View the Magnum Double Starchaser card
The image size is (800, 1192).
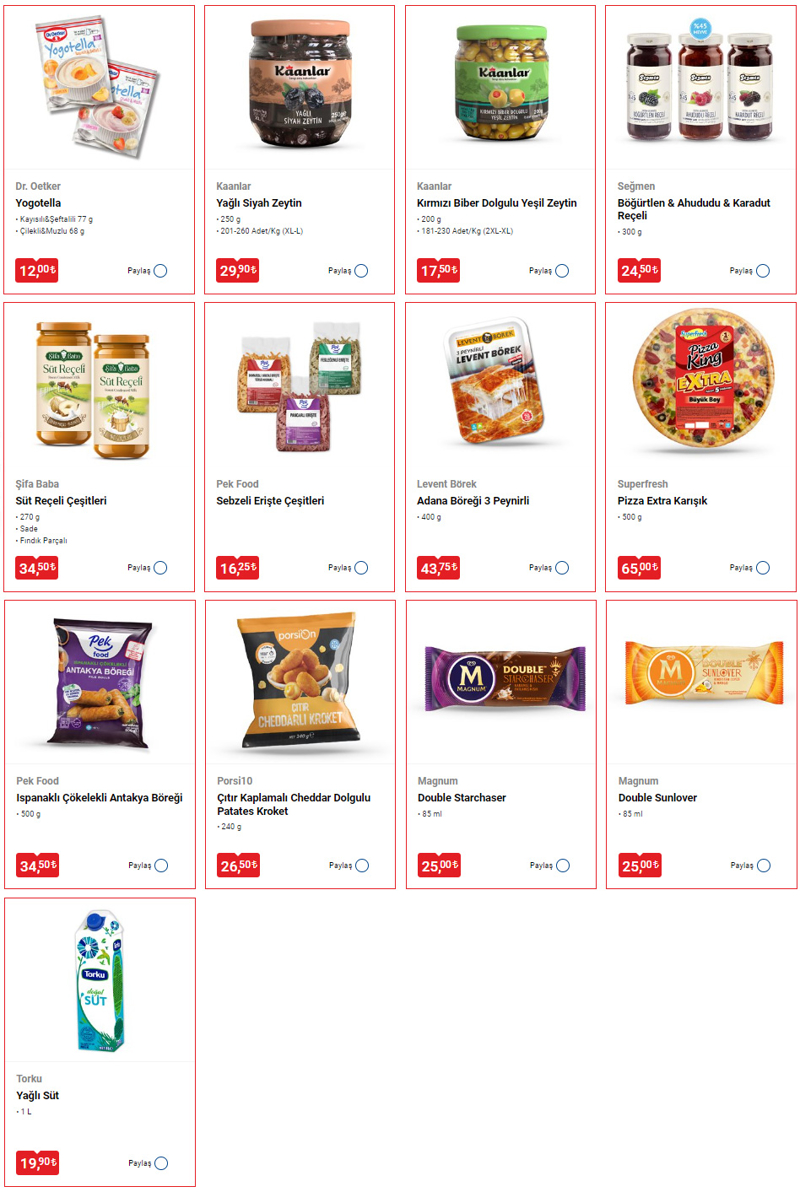pos(499,685)
